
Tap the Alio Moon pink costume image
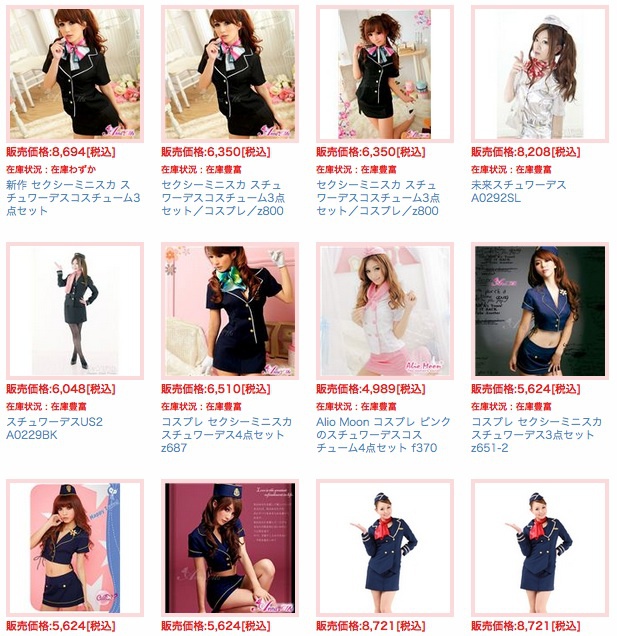385,311
